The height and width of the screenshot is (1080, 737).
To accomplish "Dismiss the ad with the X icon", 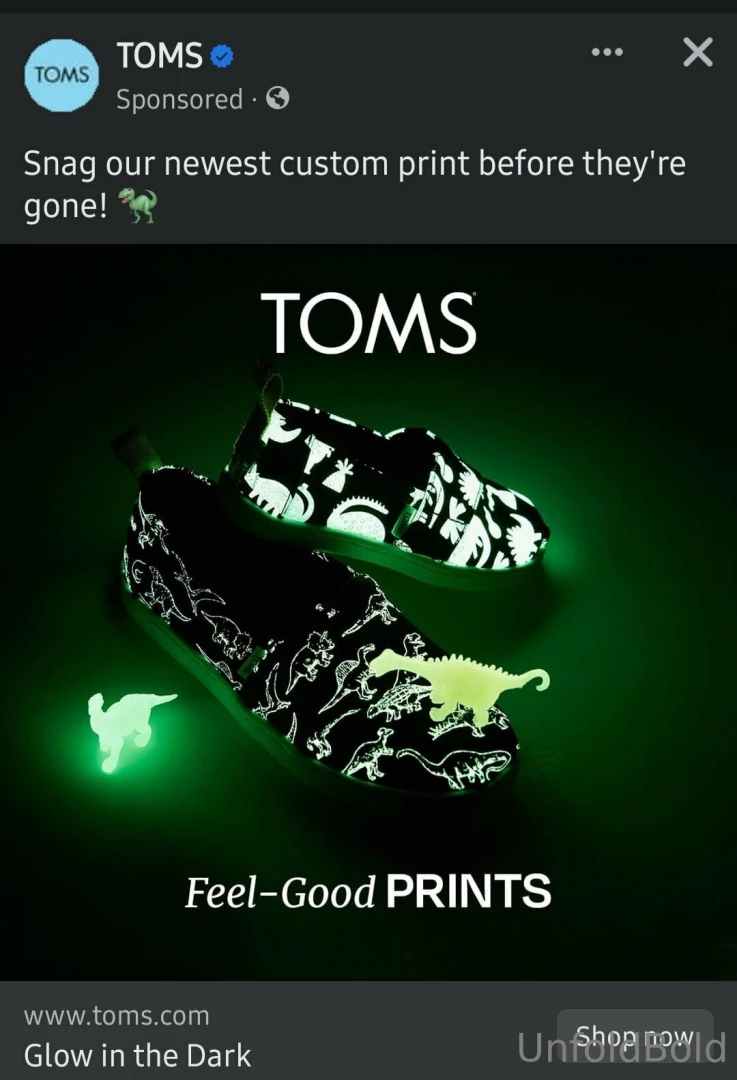I will (697, 52).
